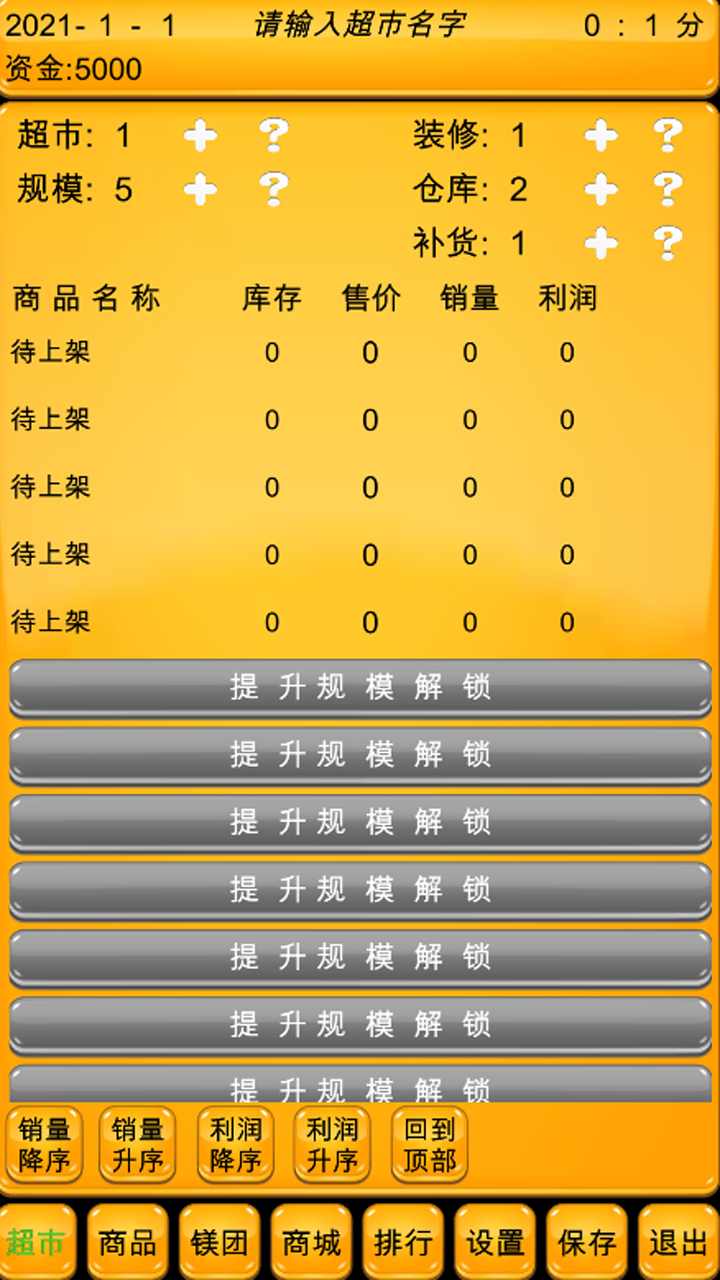This screenshot has height=1280, width=720.
Task: Click the 利润升序 sort button
Action: coord(330,1144)
